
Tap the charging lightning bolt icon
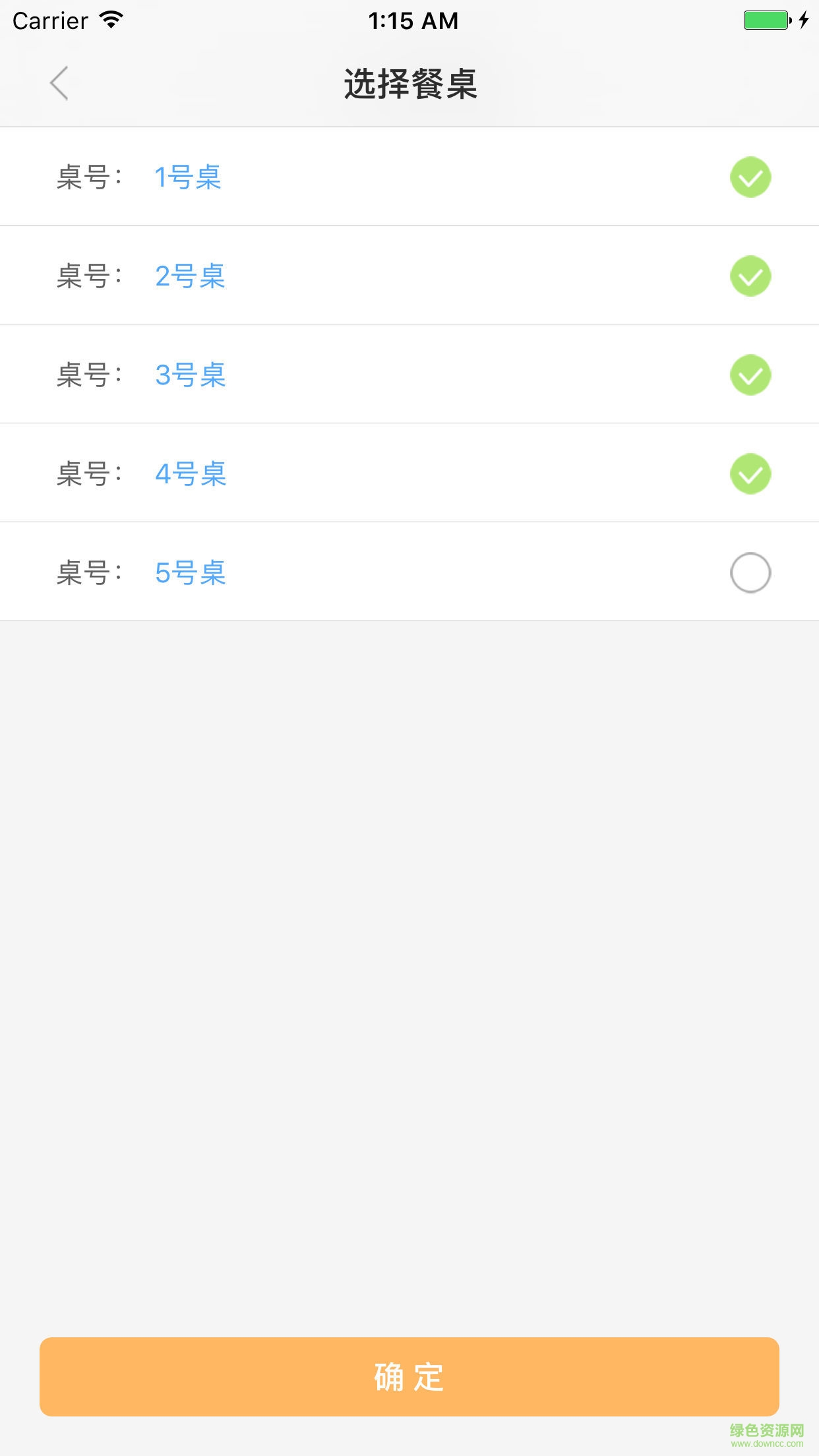803,20
